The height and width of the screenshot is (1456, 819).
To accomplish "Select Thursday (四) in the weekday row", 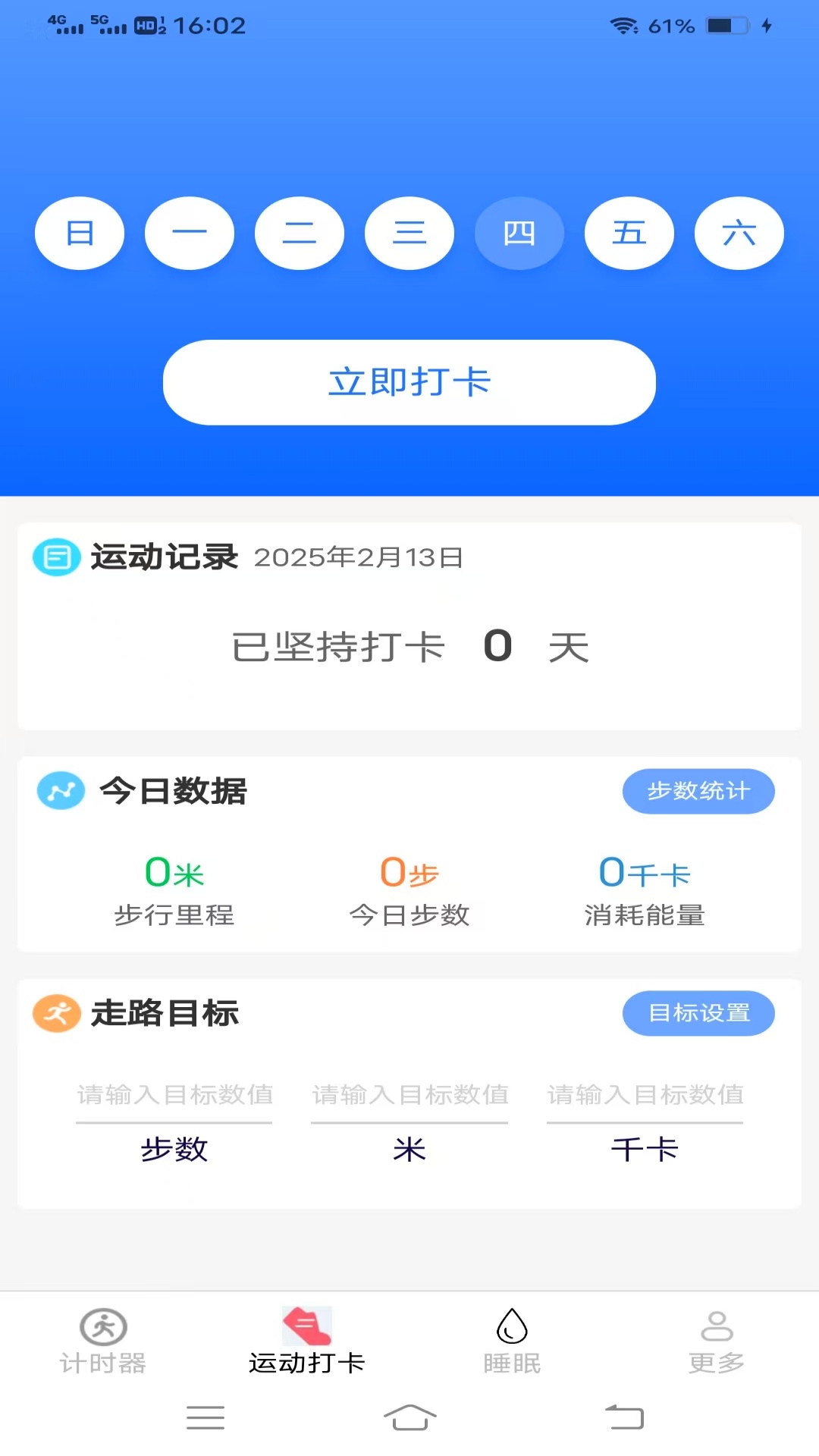I will 519,233.
